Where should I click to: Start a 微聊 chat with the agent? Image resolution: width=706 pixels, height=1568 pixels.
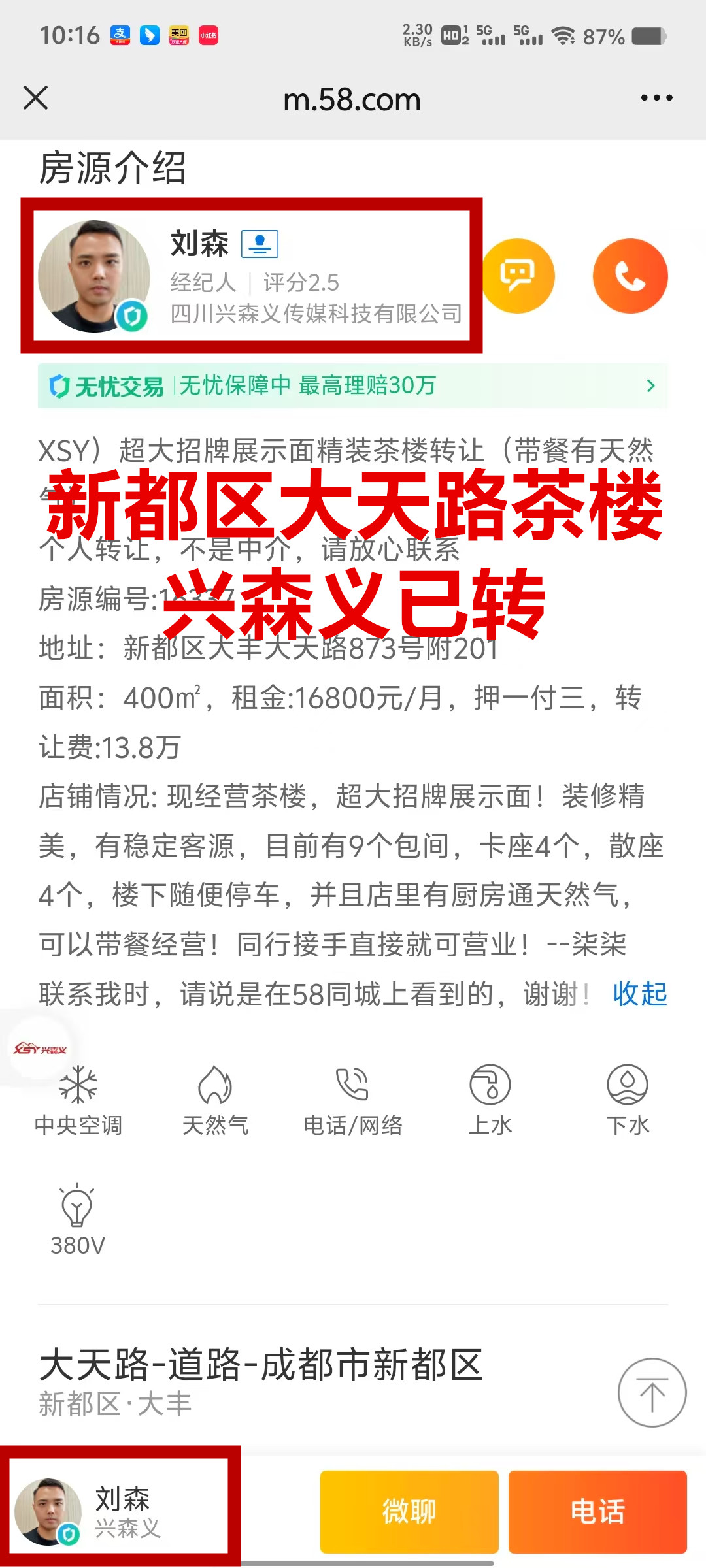409,1511
